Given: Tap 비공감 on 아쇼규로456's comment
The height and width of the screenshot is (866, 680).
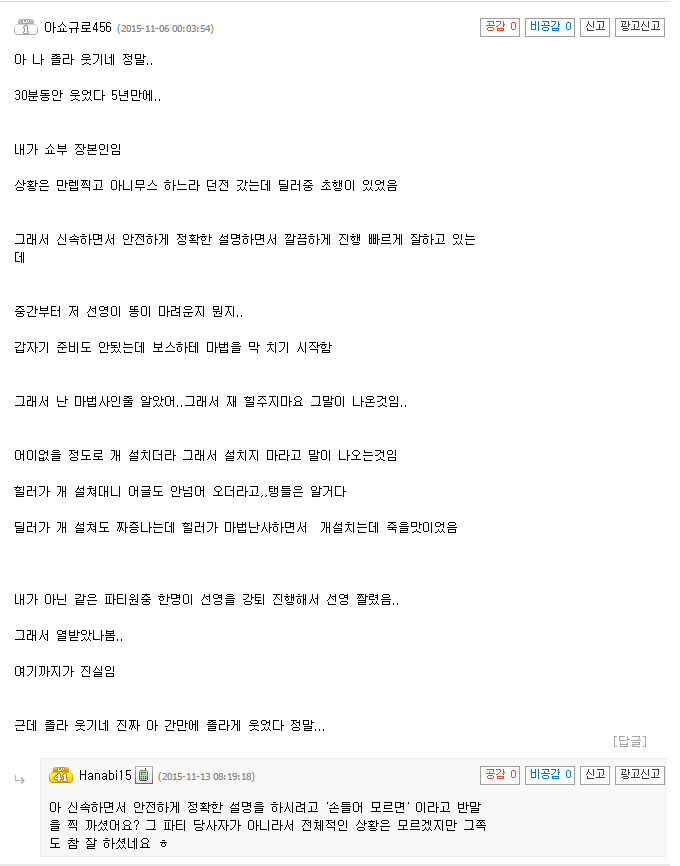Looking at the screenshot, I should click(549, 27).
